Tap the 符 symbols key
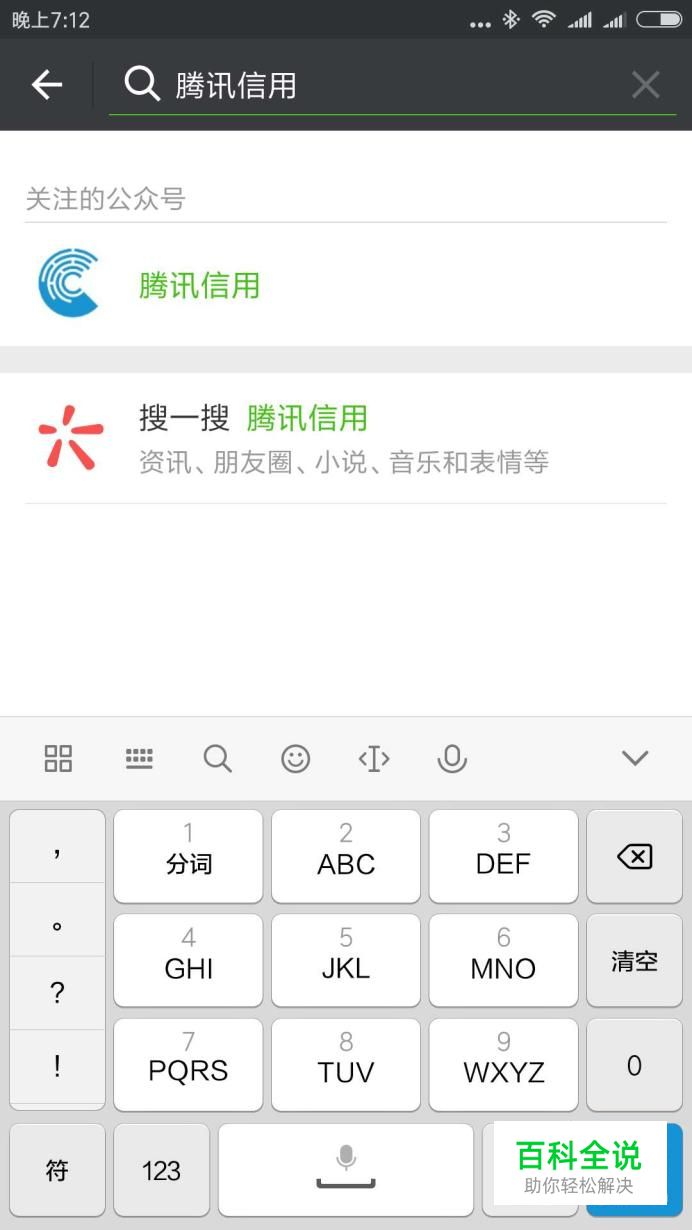Screen dimensions: 692x1230 pos(57,1169)
